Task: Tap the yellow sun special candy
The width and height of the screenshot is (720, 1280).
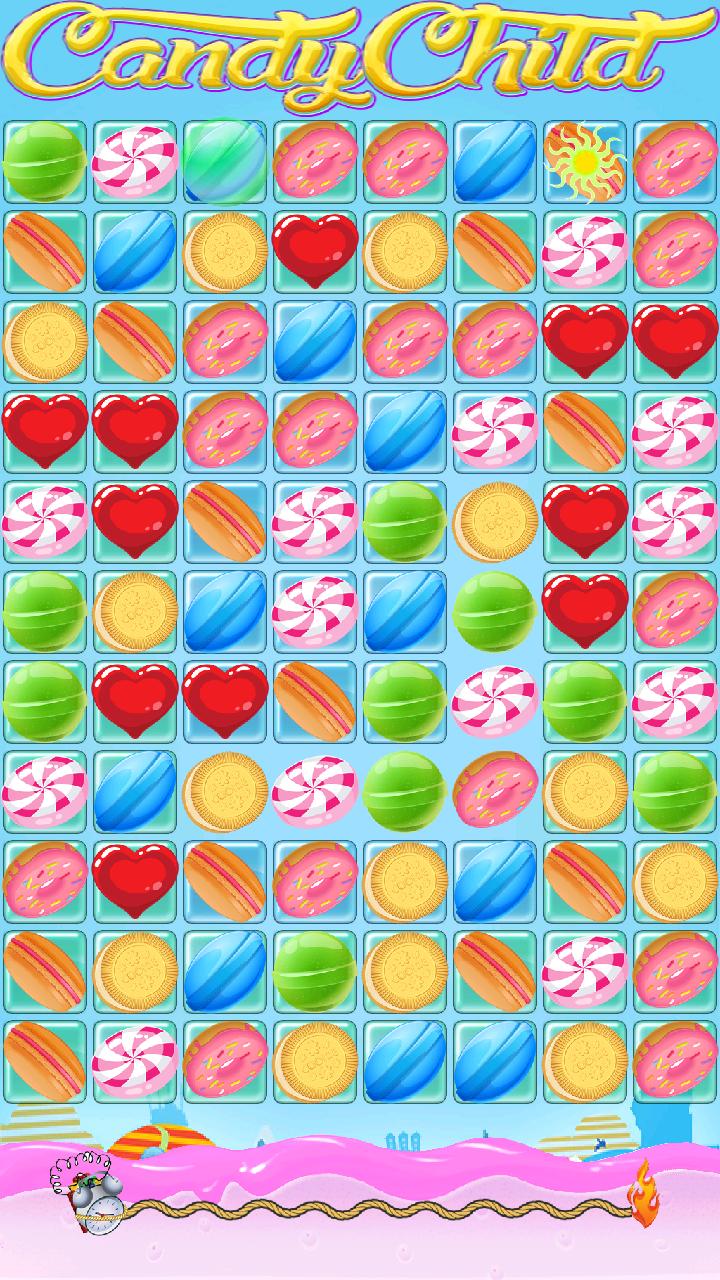Action: coord(583,161)
